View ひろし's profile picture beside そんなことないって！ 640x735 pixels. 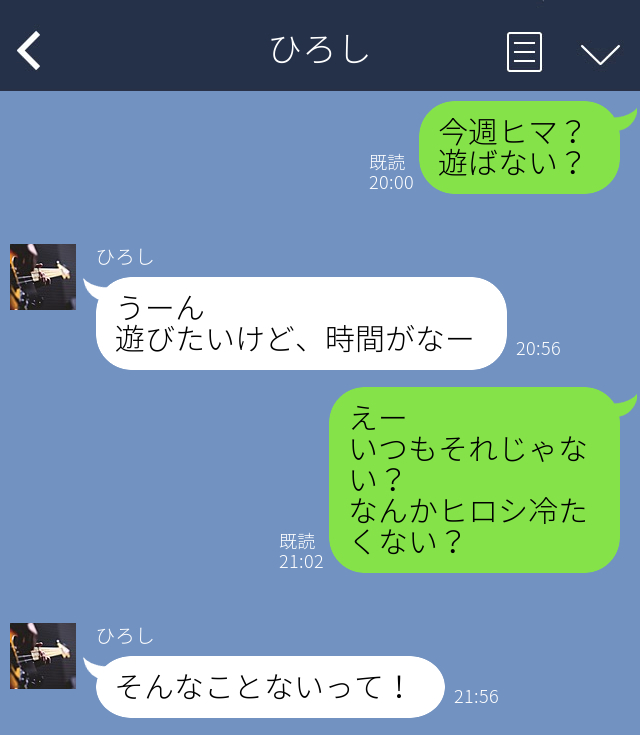point(43,656)
